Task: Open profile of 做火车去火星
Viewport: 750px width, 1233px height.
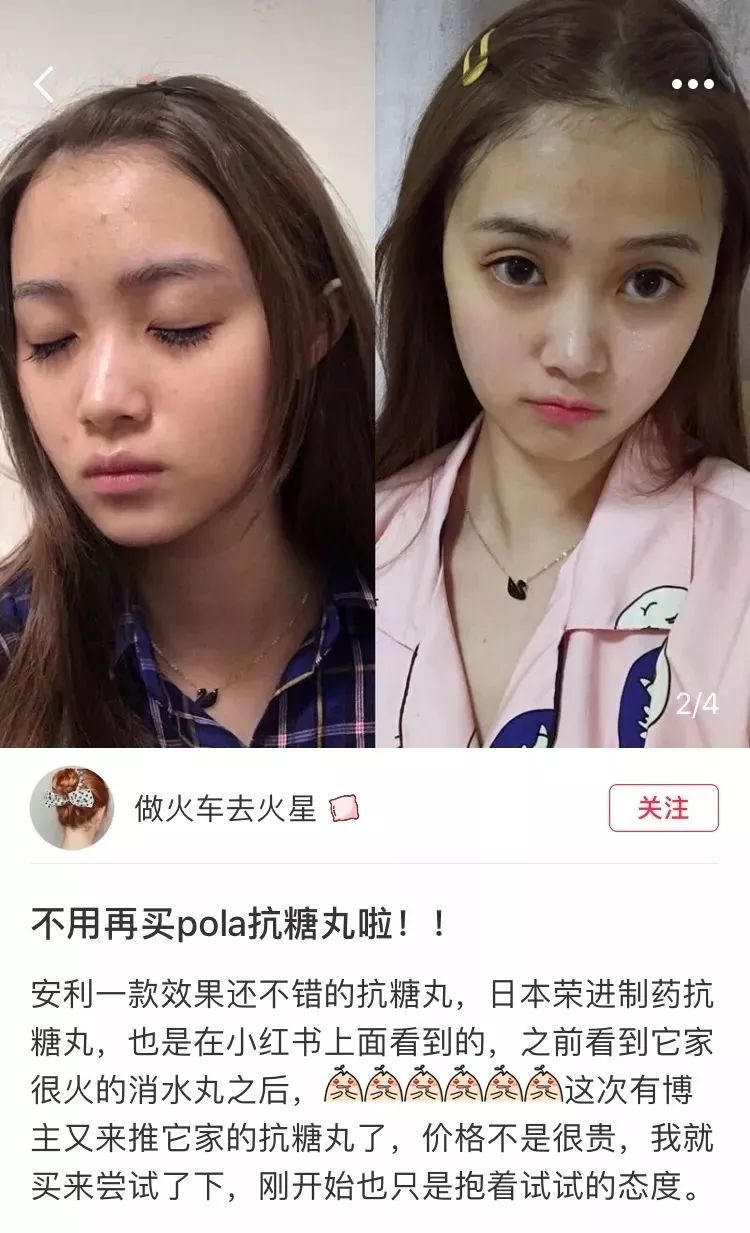Action: click(x=224, y=808)
